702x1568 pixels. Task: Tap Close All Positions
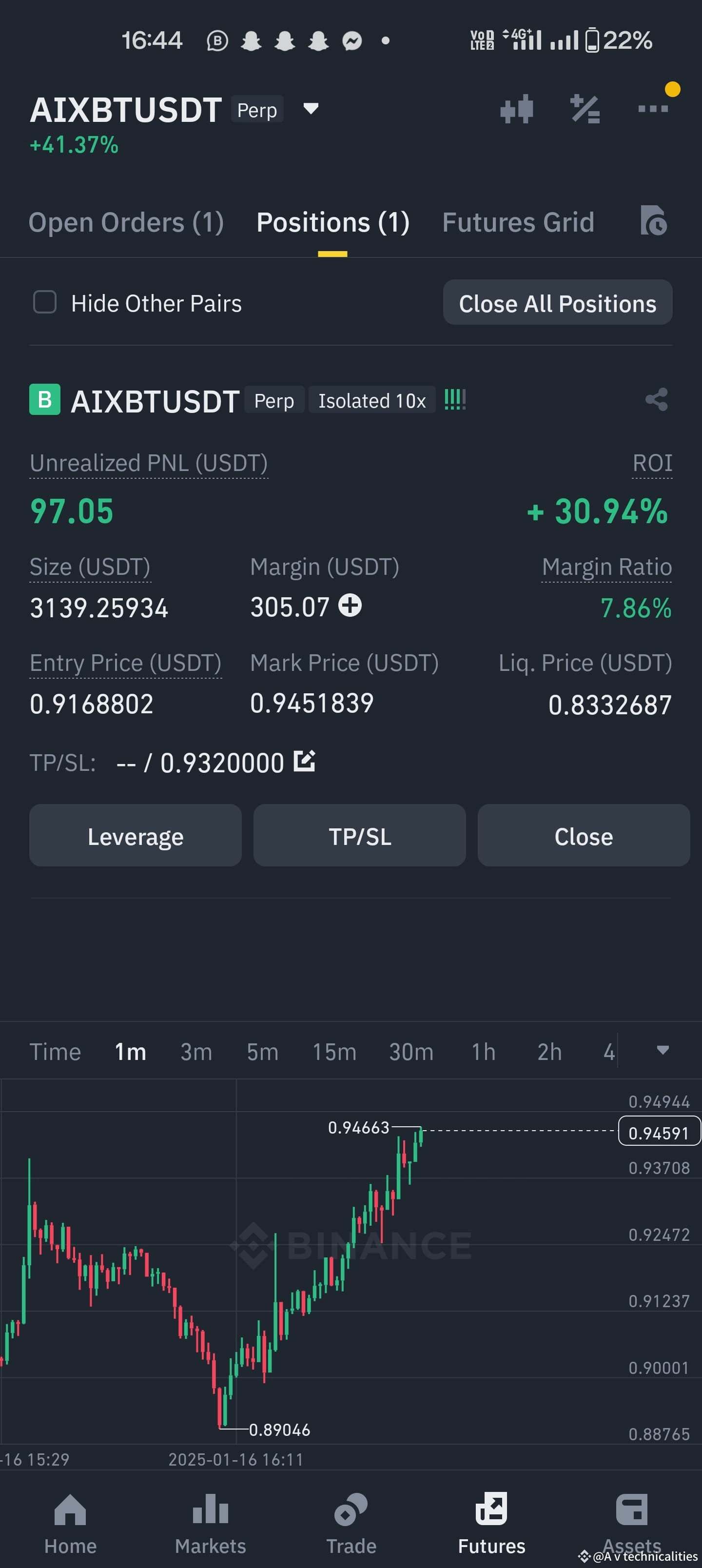558,302
